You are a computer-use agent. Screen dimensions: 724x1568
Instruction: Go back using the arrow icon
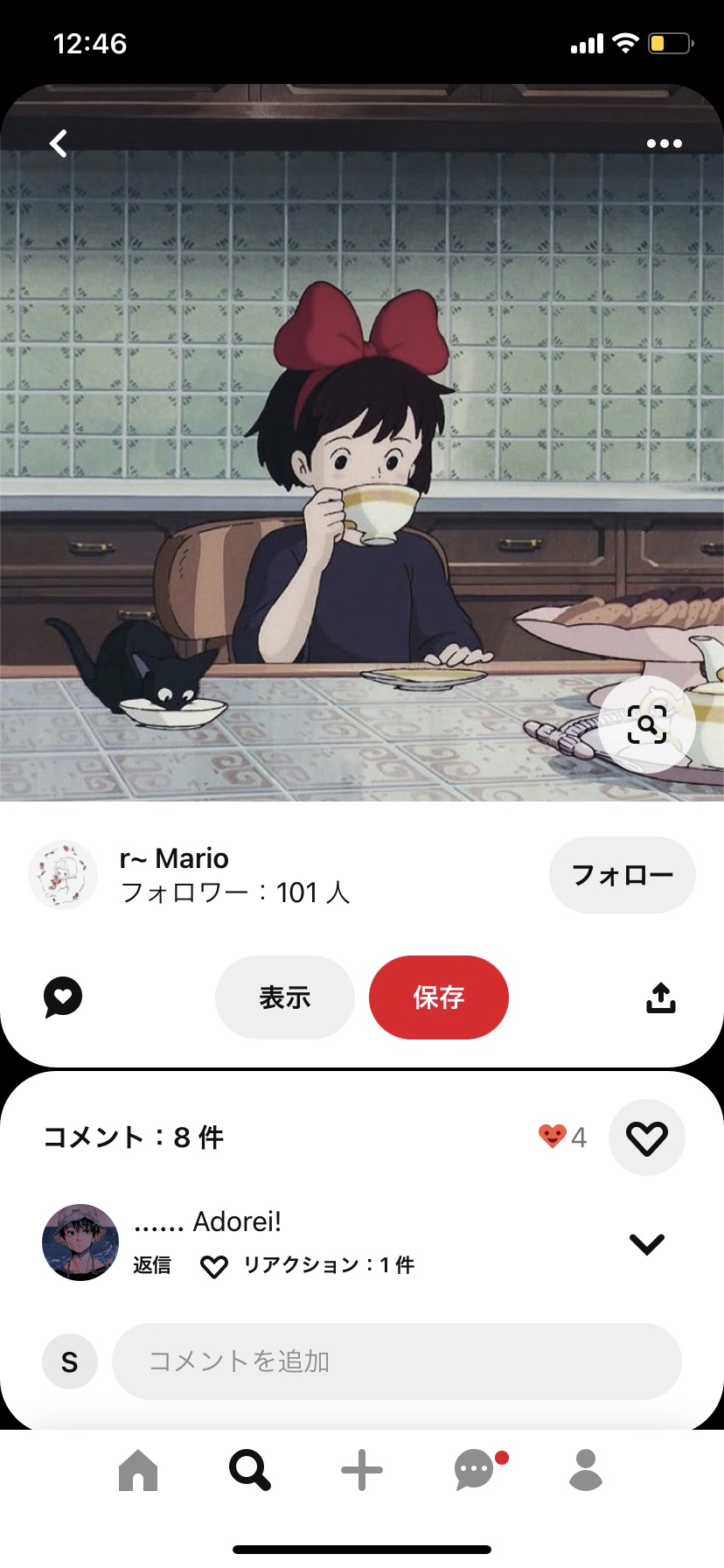[59, 143]
